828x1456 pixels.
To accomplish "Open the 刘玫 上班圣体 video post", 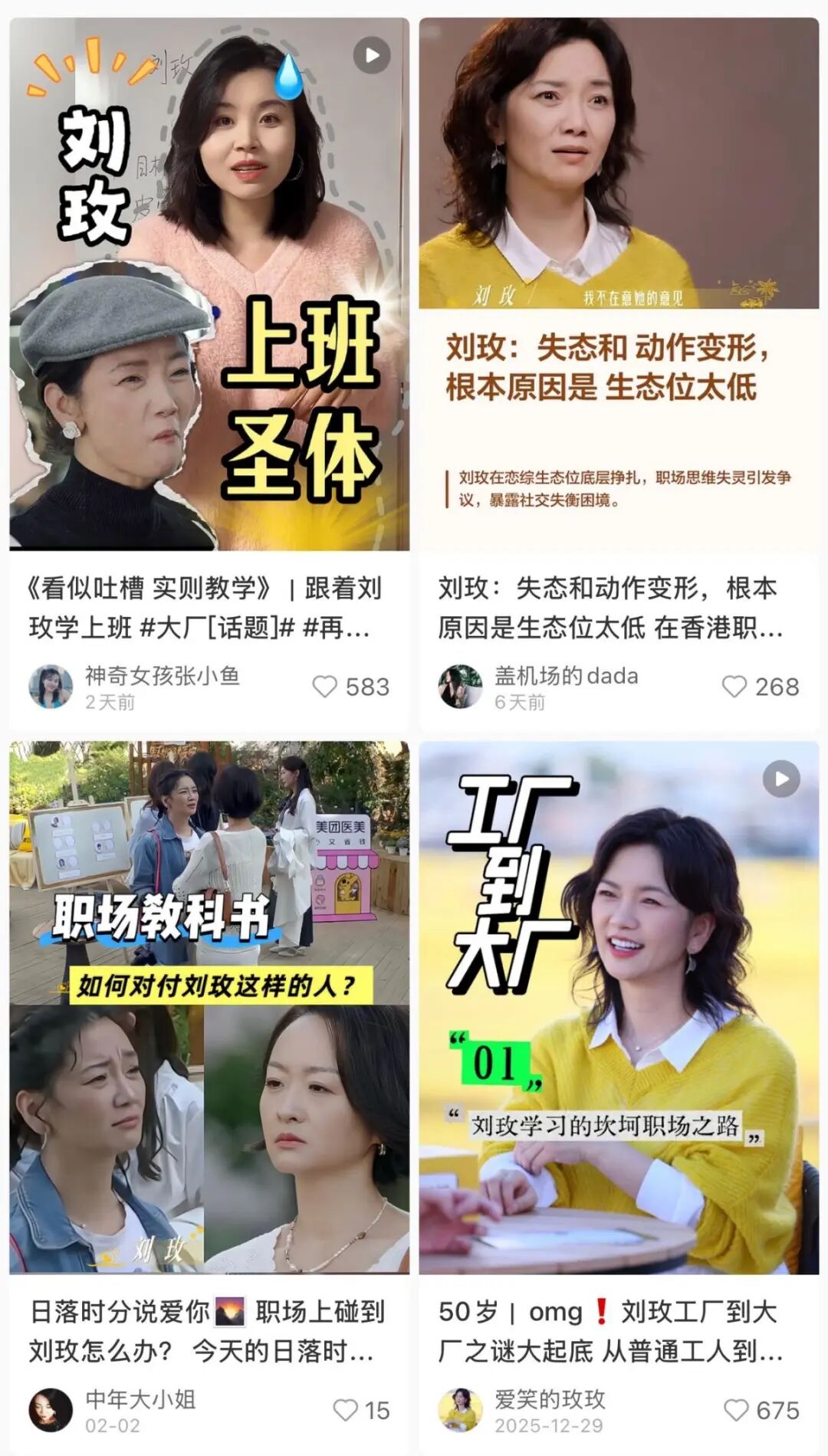I will [x=209, y=284].
